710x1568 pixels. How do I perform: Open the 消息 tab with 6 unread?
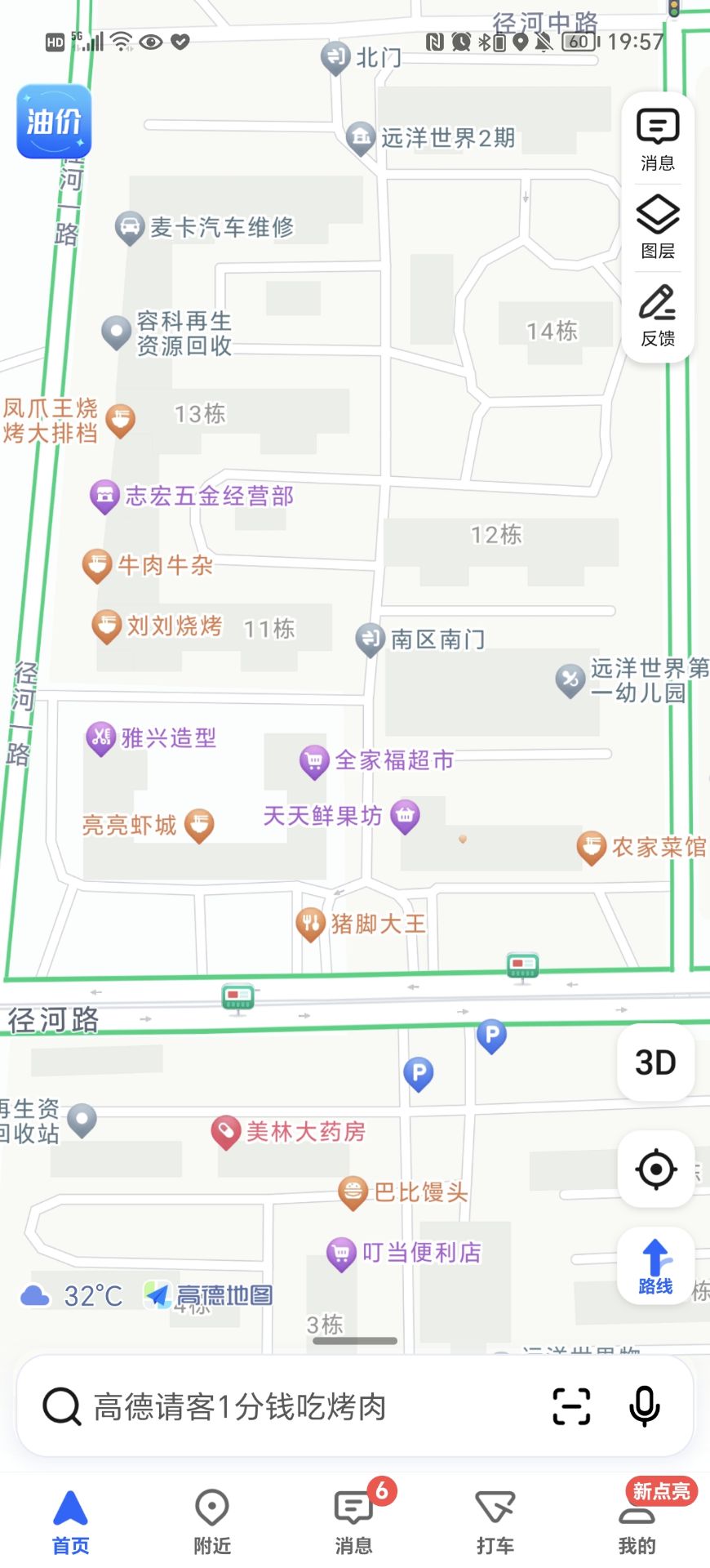tap(354, 1521)
